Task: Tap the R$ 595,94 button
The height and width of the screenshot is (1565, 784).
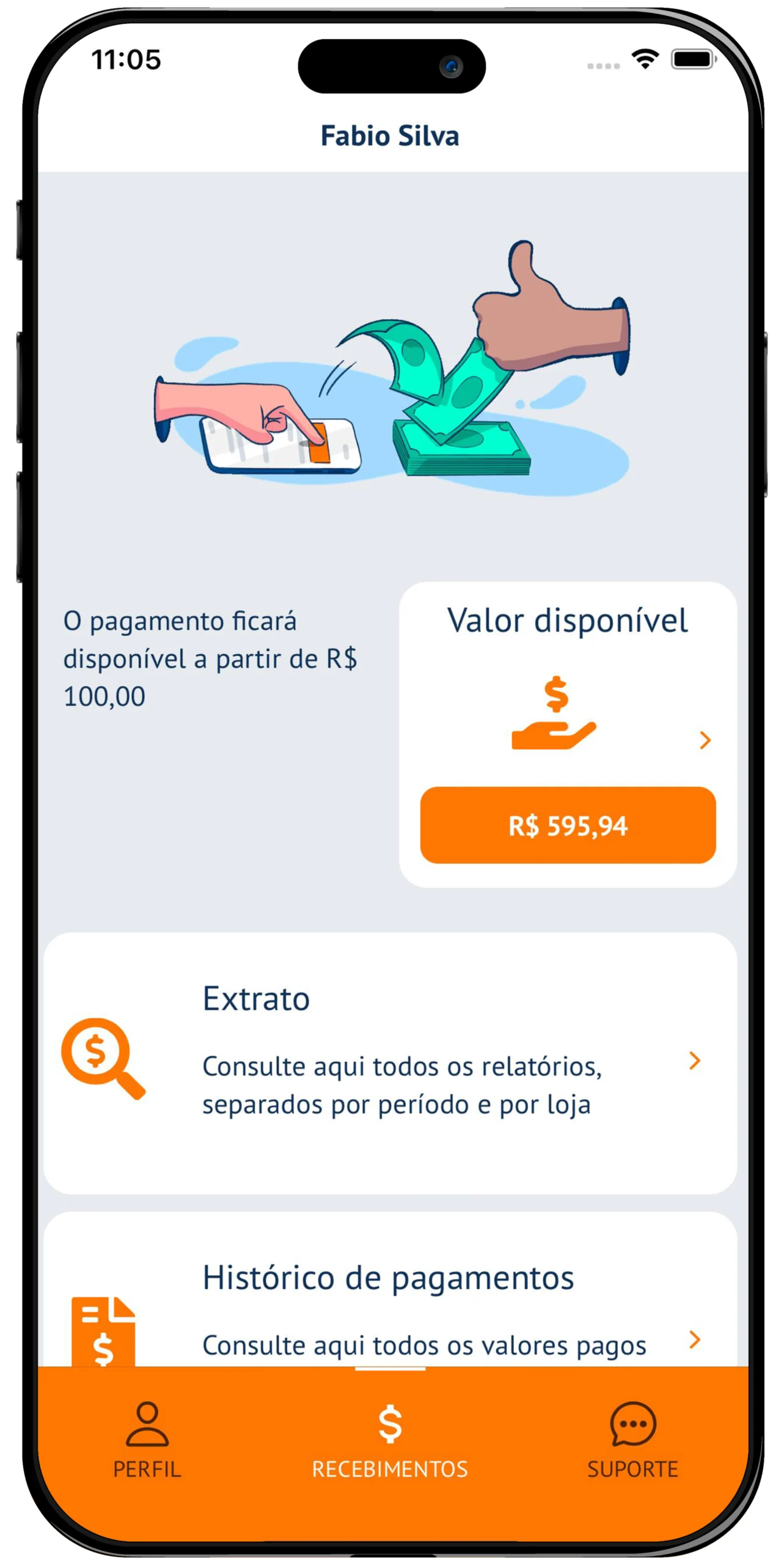Action: pyautogui.click(x=567, y=825)
